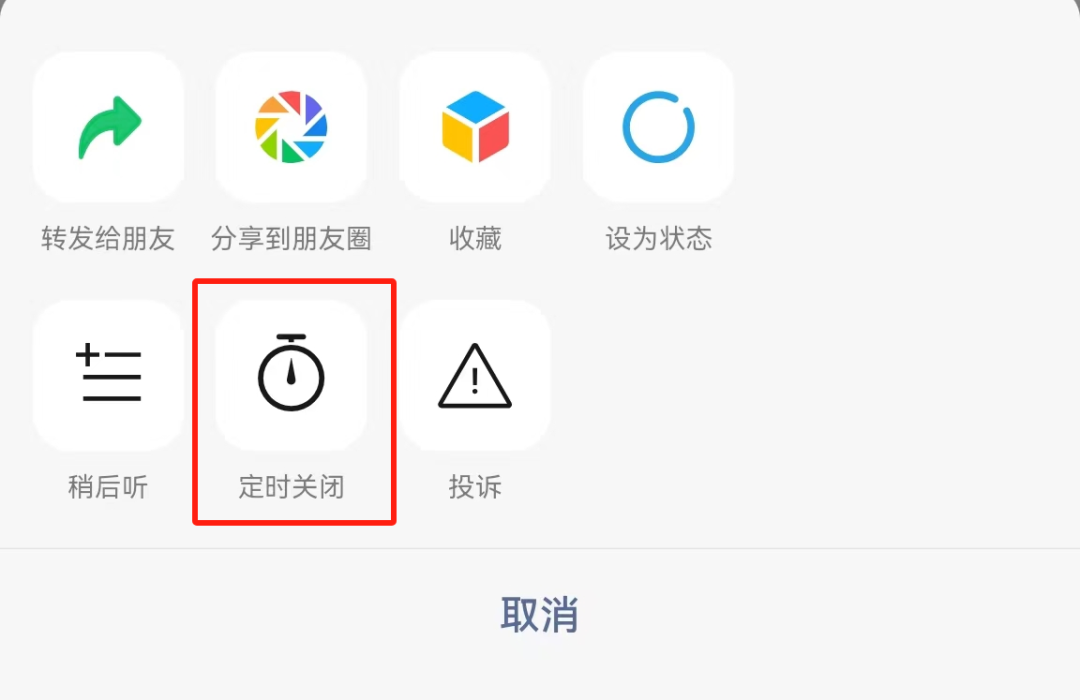Screen dimensions: 1080x700
Task: Dismiss the sheet with 取消
Action: (540, 615)
